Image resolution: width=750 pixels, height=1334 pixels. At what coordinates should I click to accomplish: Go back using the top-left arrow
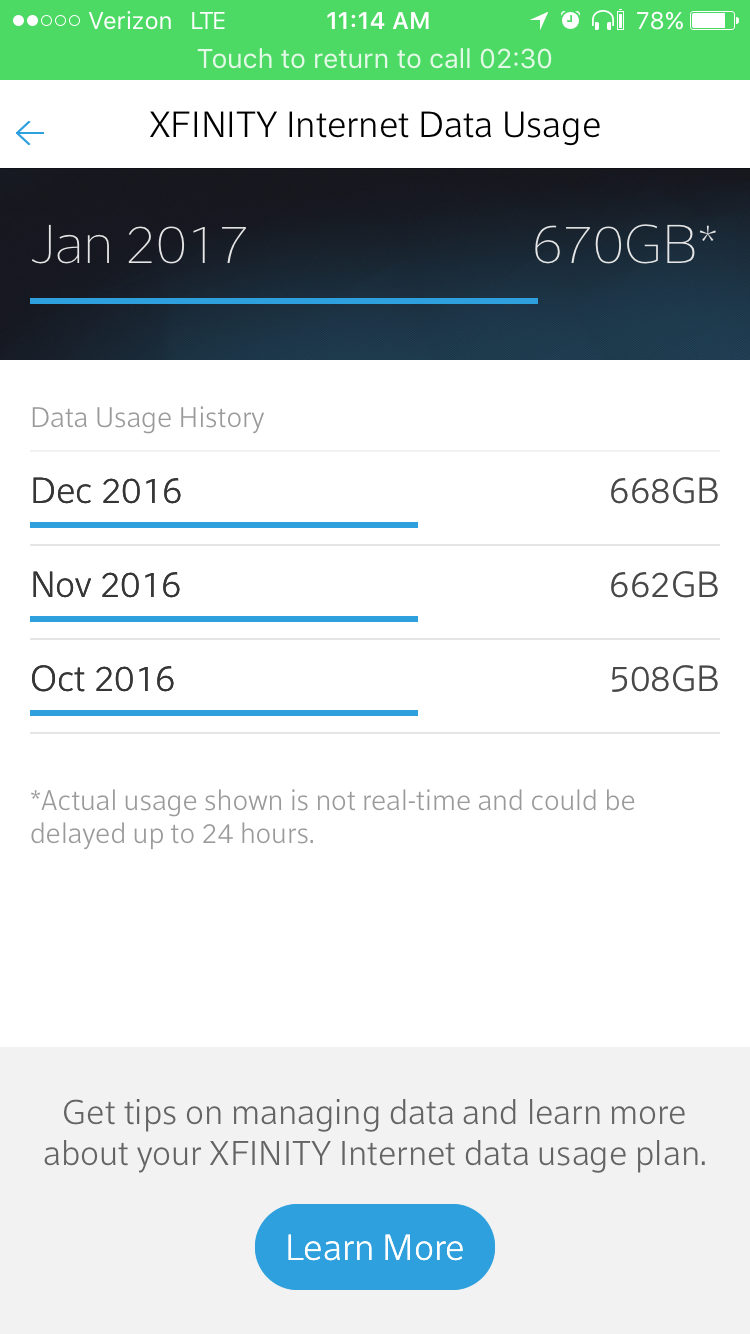30,132
